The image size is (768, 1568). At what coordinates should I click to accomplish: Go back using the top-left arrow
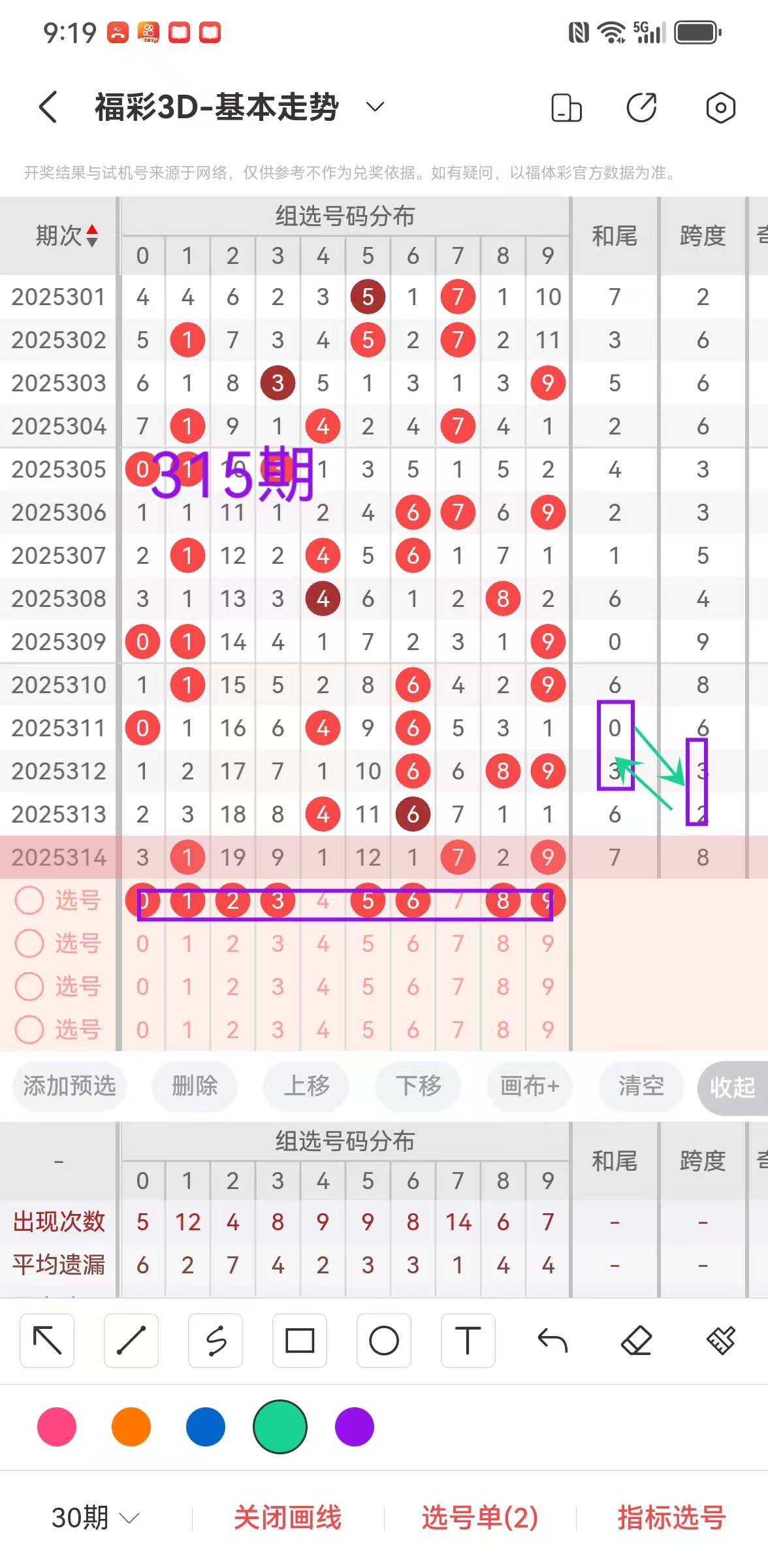(x=48, y=107)
